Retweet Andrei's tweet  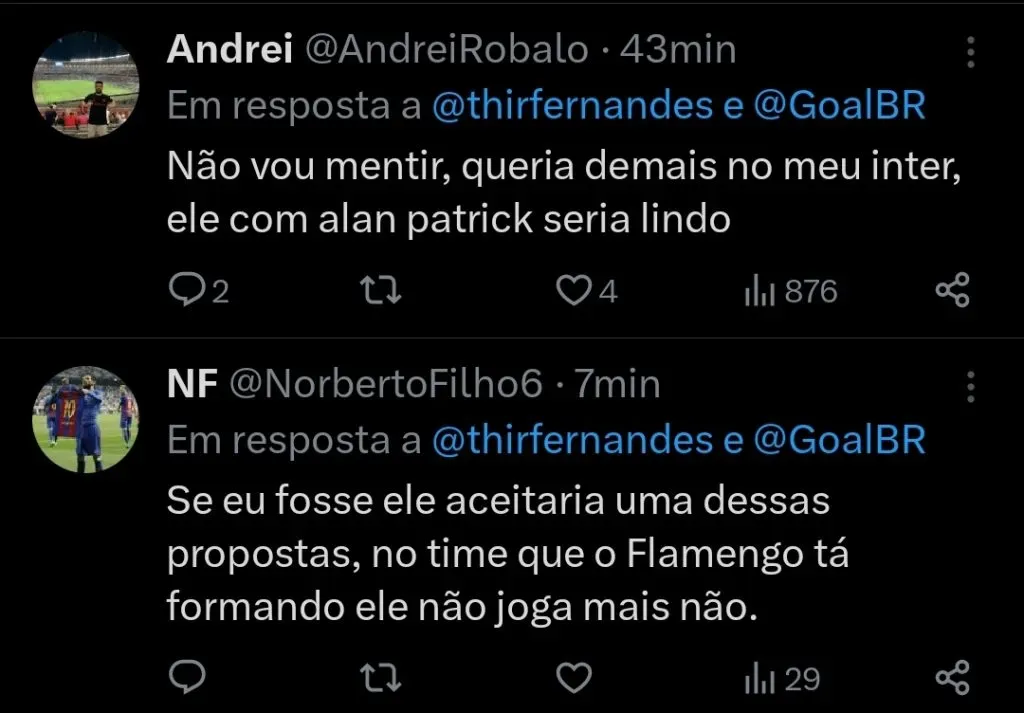380,291
